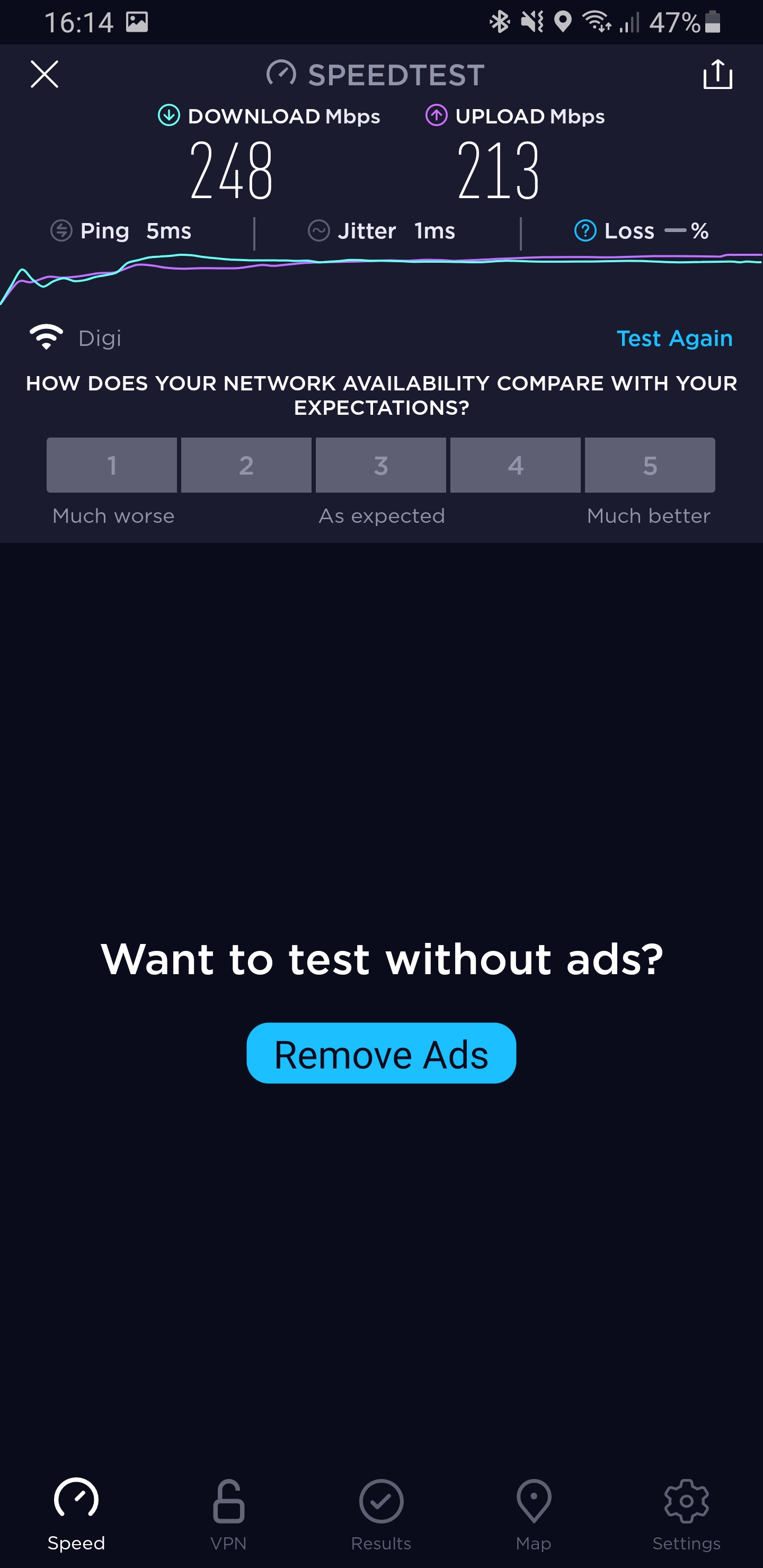The height and width of the screenshot is (1568, 763).
Task: Tap Test Again to rerun the test
Action: [674, 338]
